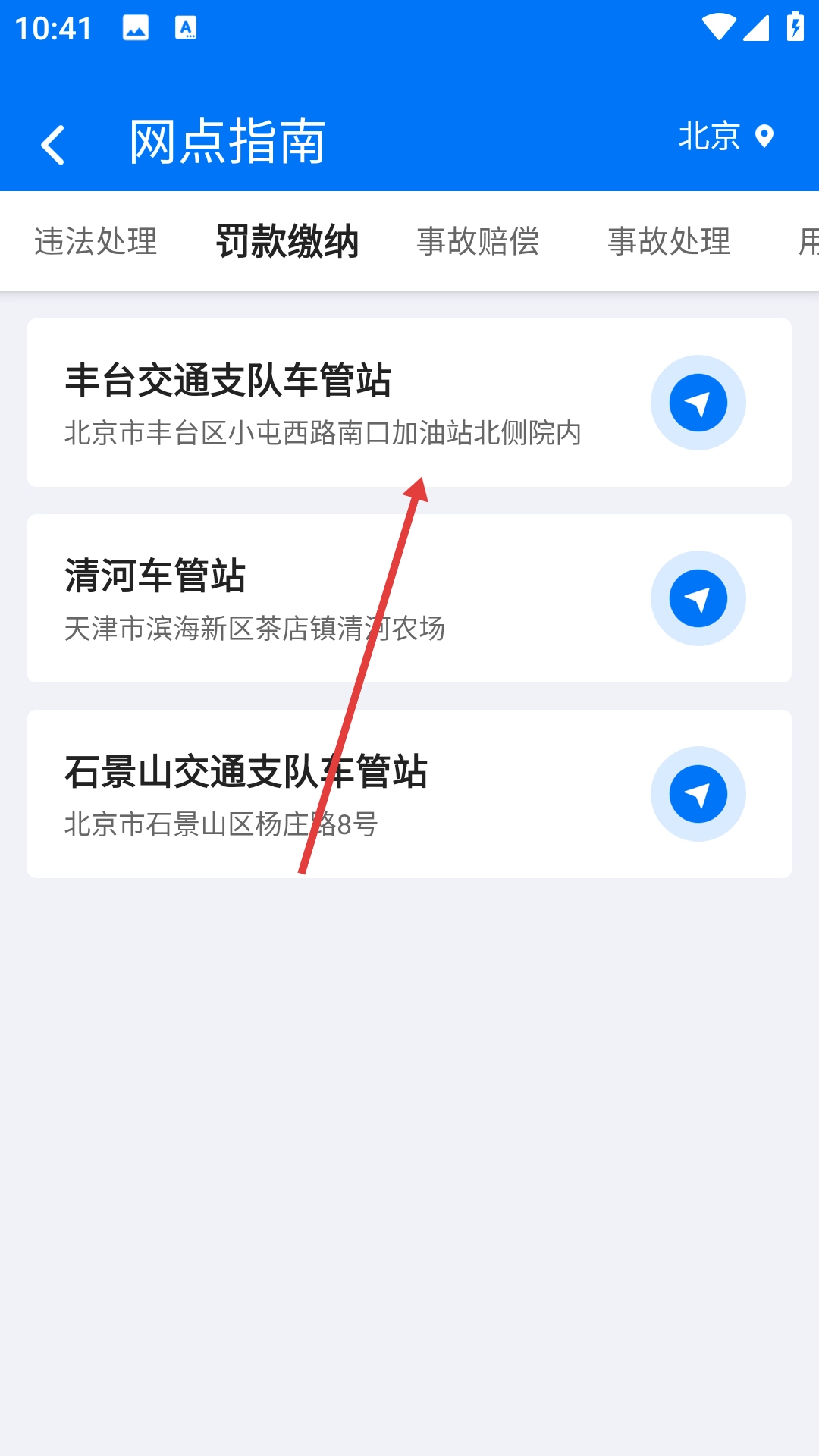Navigate to 石景山交通支队车管站
This screenshot has width=819, height=1456.
click(698, 794)
